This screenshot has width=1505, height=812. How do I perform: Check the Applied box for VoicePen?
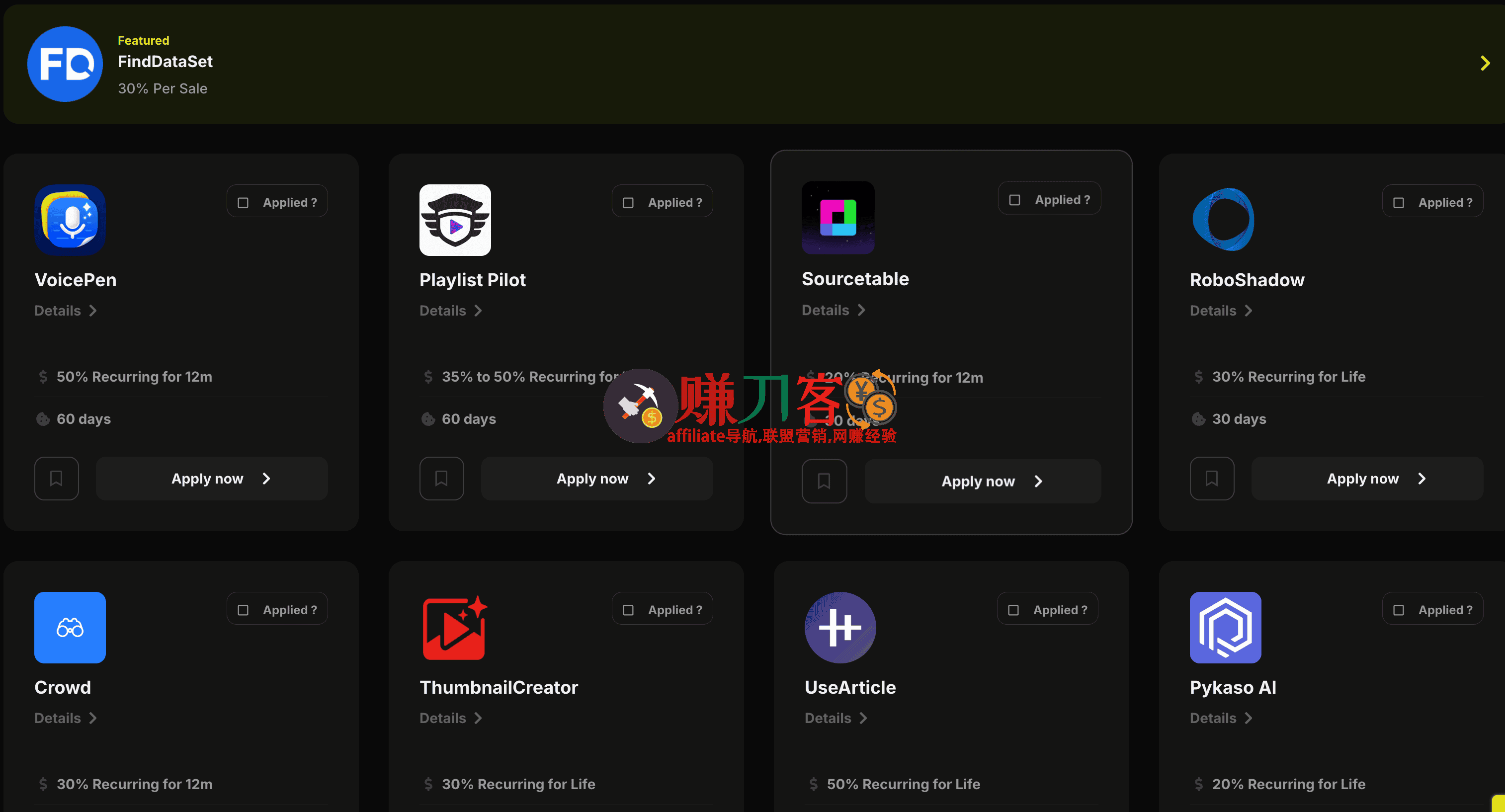[243, 203]
